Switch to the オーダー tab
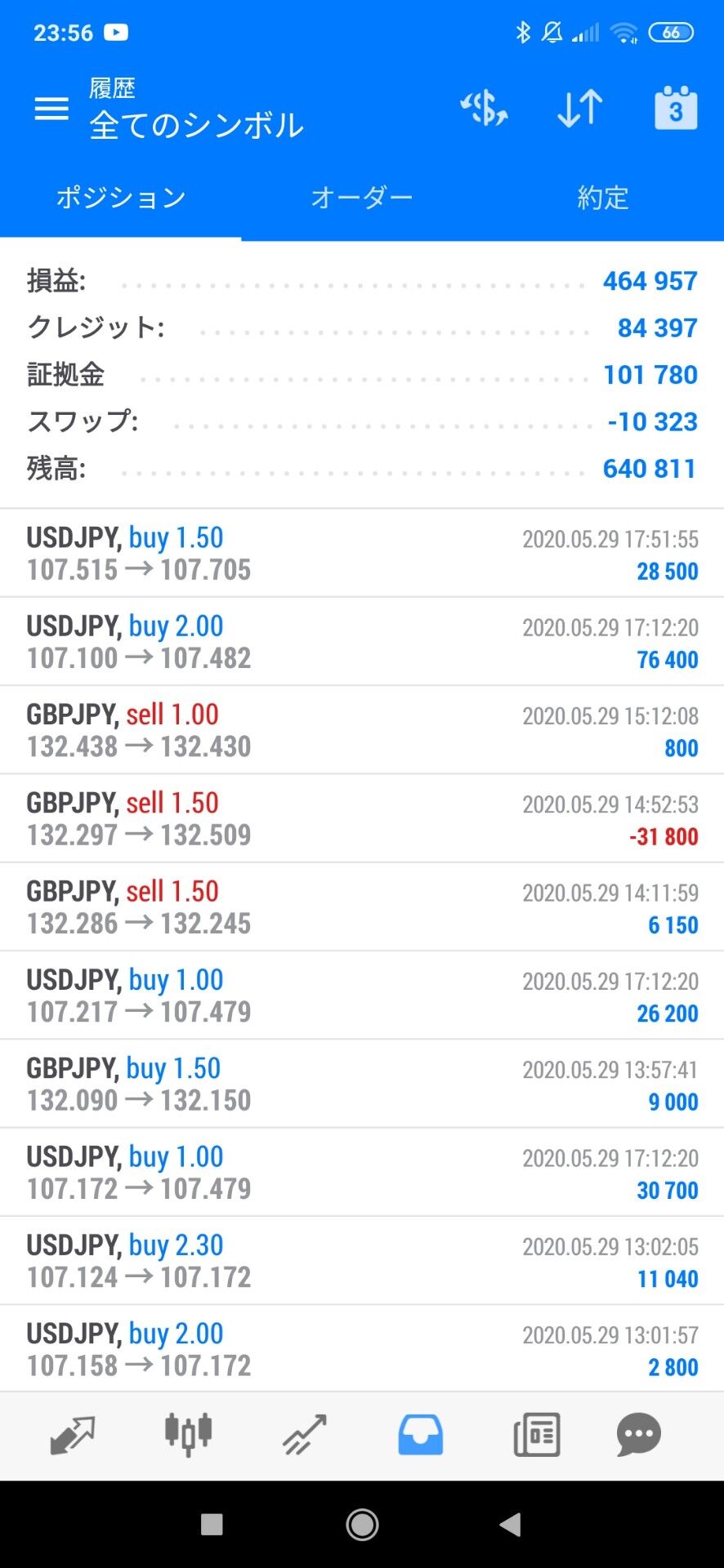Image resolution: width=724 pixels, height=1568 pixels. [361, 198]
